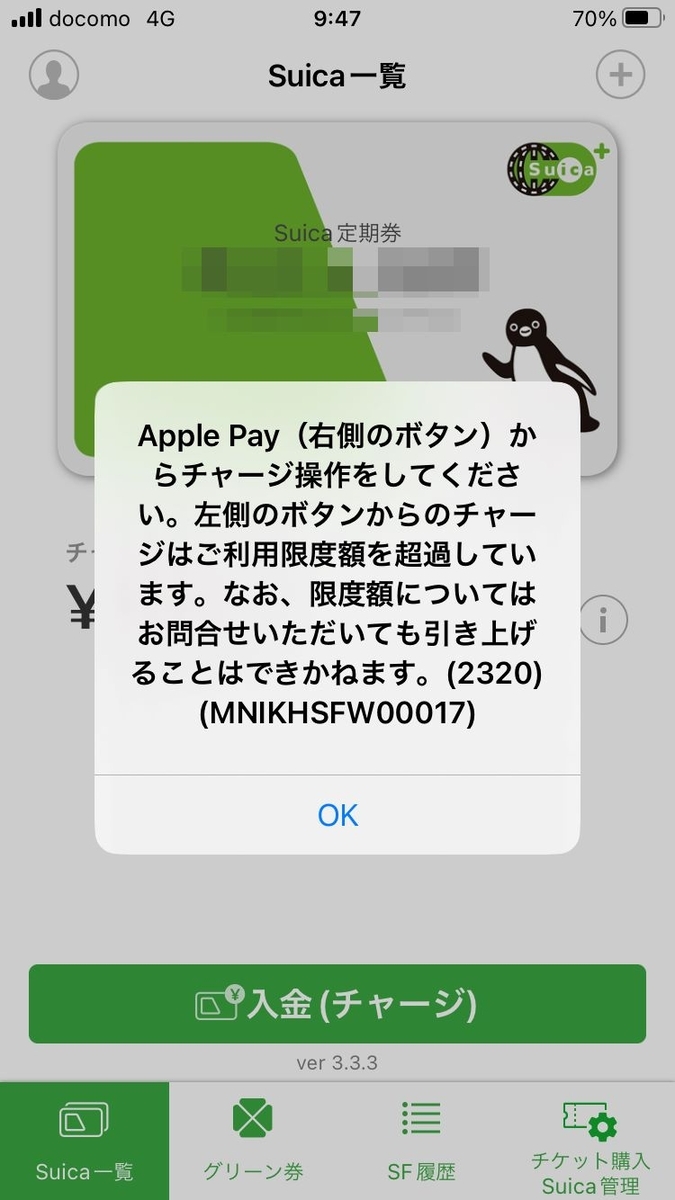675x1200 pixels.
Task: Tap the 入金 (チャージ) button
Action: 337,1003
